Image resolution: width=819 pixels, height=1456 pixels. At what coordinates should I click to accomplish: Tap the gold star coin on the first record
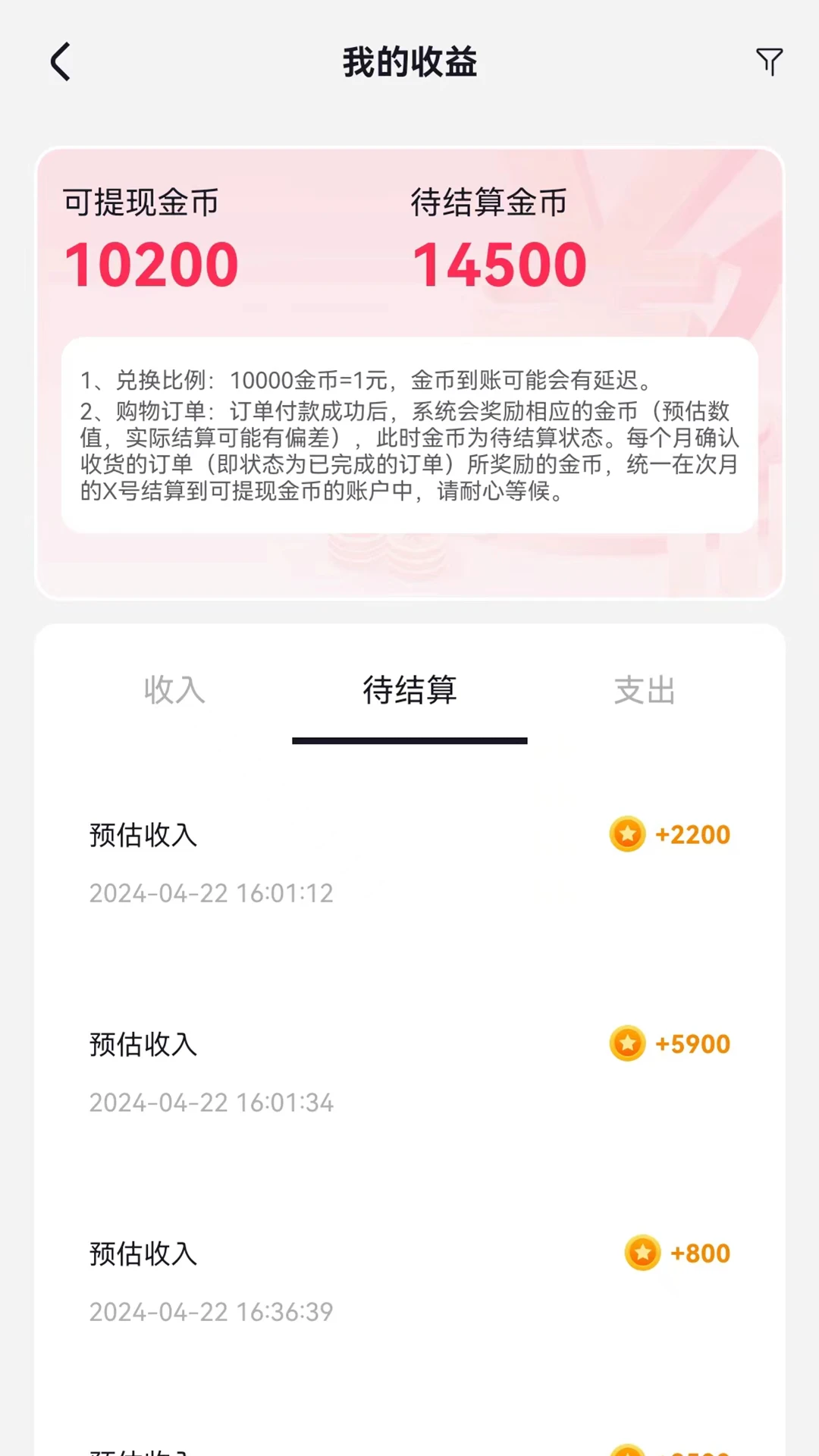627,833
